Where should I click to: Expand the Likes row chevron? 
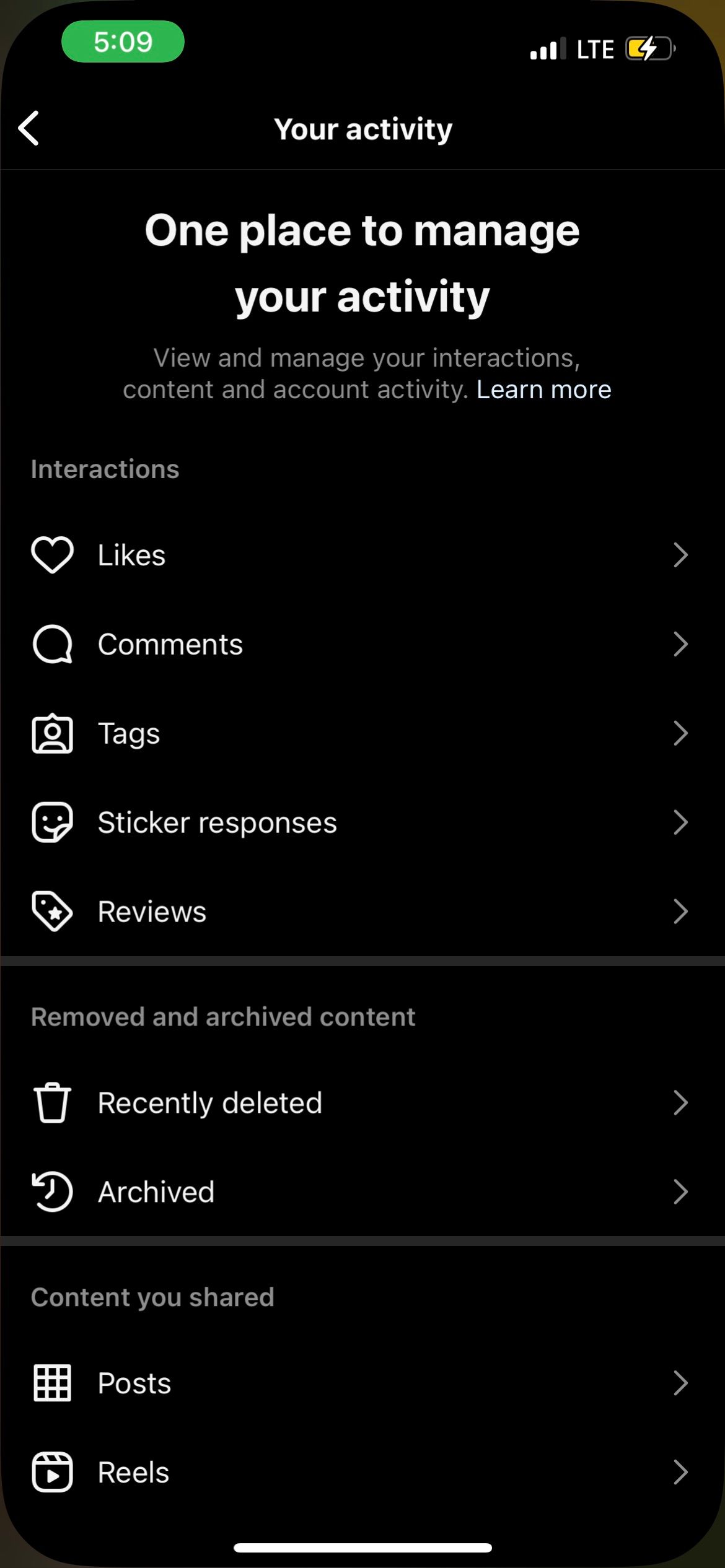click(681, 554)
